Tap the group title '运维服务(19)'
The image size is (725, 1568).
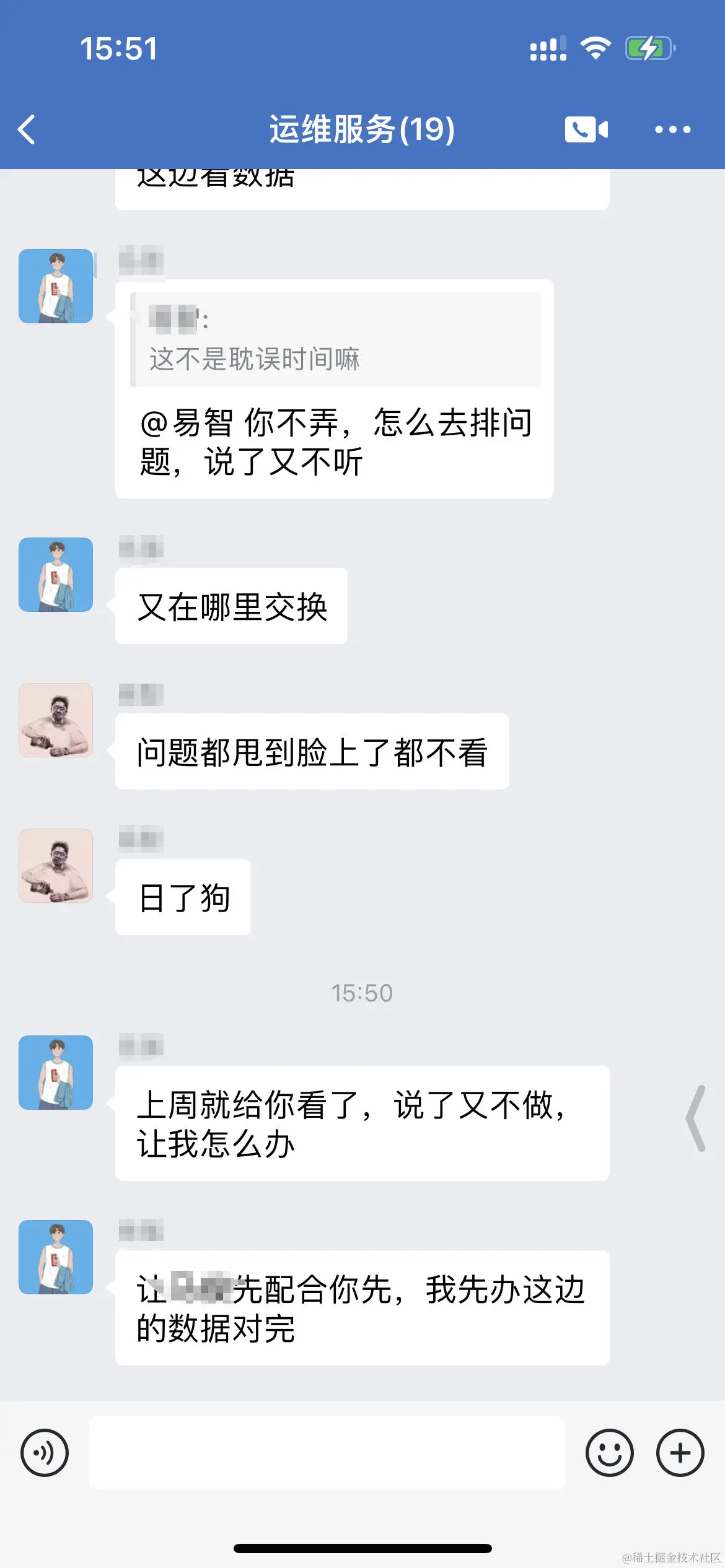click(x=362, y=130)
